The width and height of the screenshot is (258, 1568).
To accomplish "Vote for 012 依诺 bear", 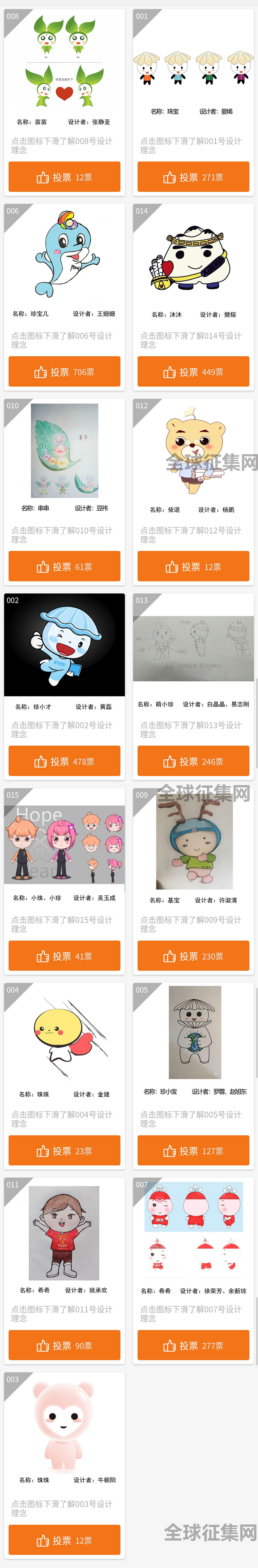I will click(193, 567).
